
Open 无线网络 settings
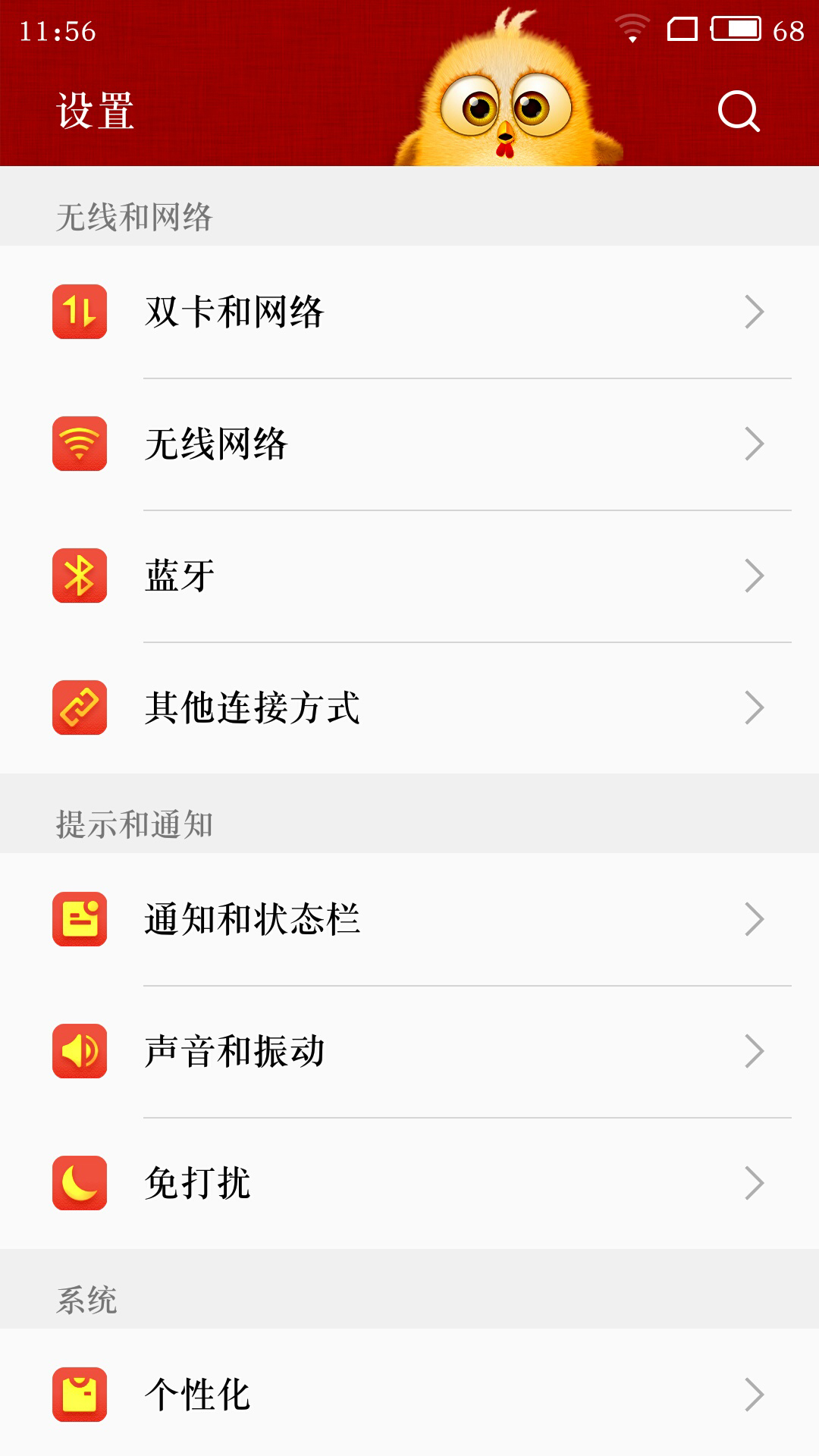[409, 444]
